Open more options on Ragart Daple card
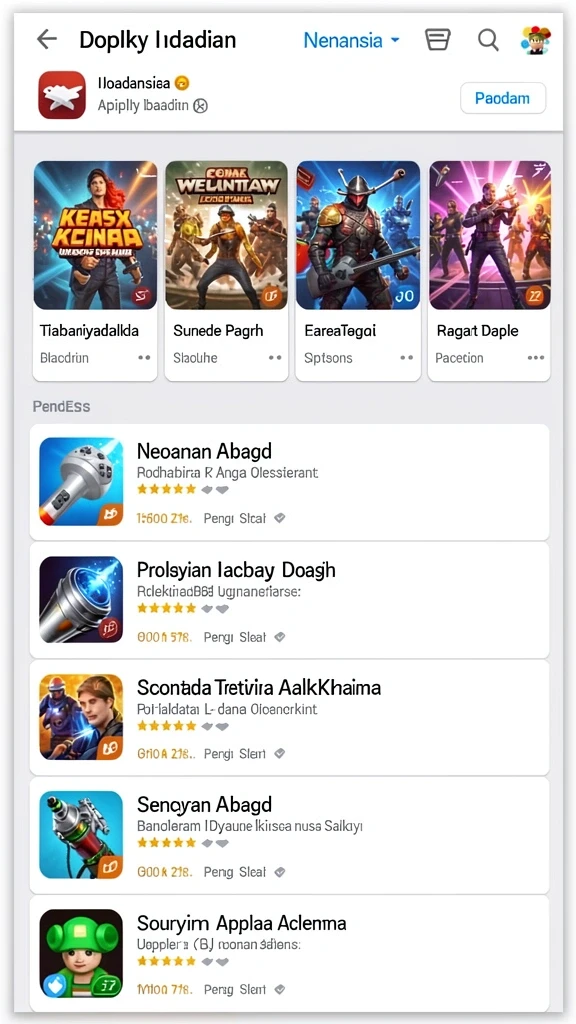Screen dimensions: 576x1024 coord(536,358)
